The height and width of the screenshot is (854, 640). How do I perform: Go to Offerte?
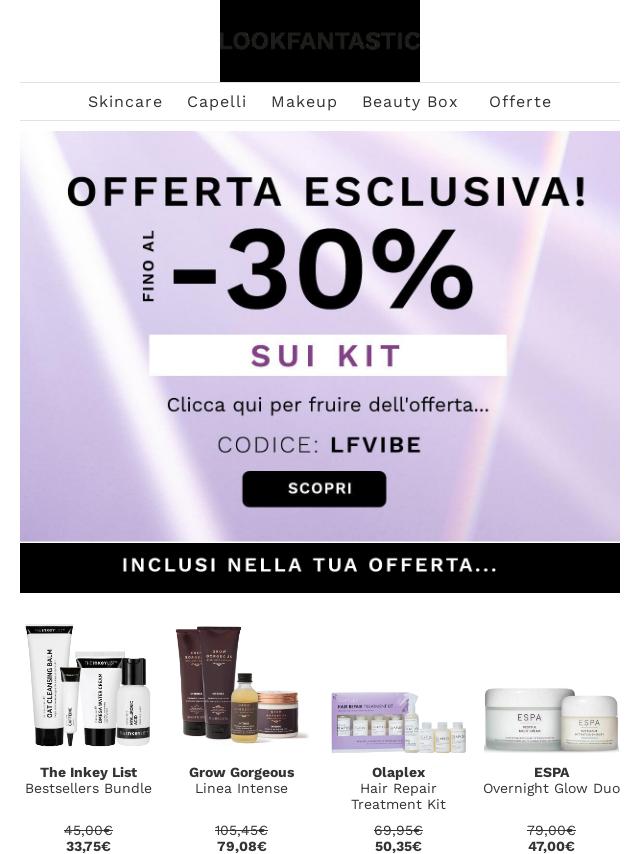[x=520, y=102]
